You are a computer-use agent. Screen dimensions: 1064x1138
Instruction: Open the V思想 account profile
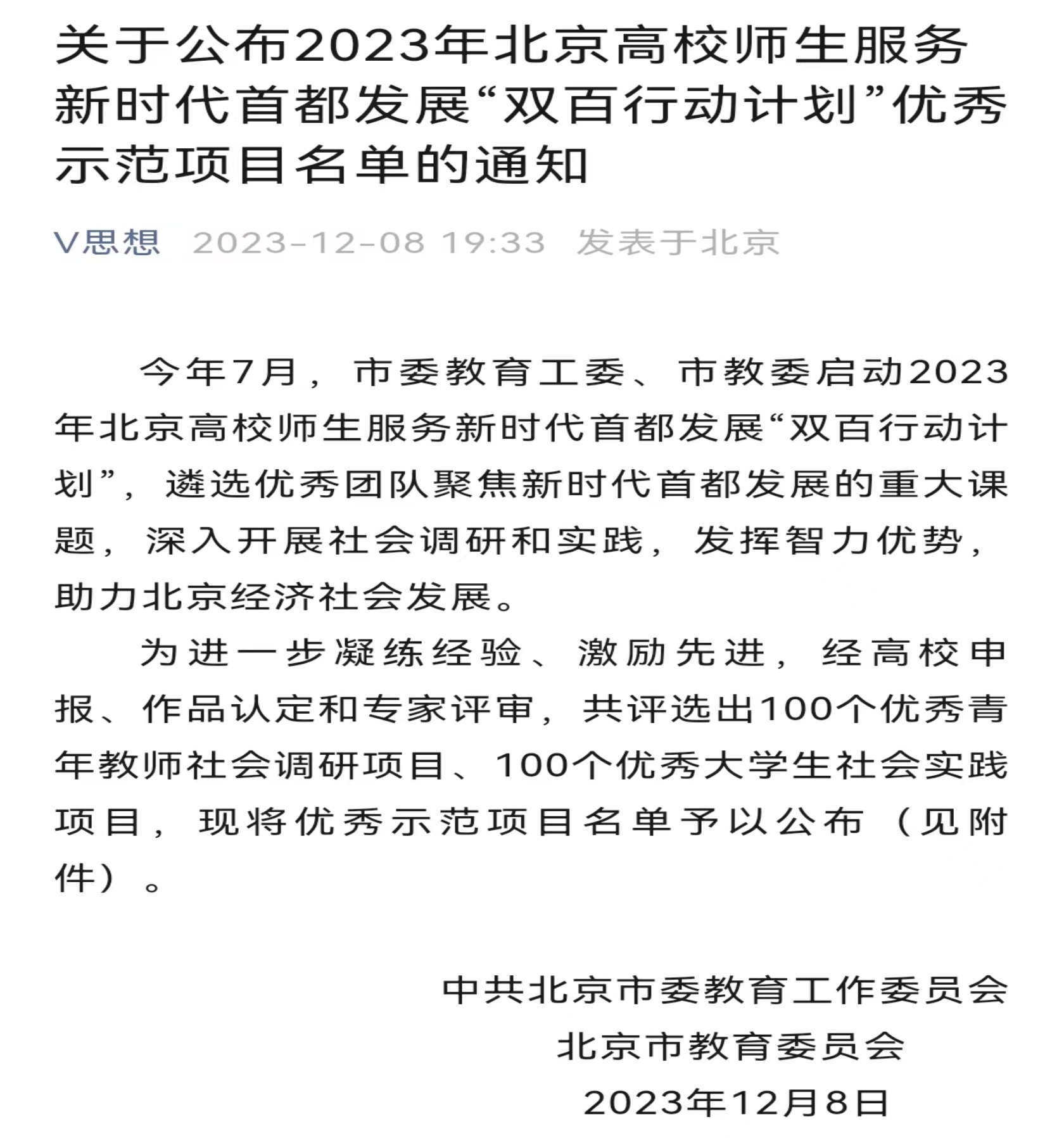click(107, 243)
